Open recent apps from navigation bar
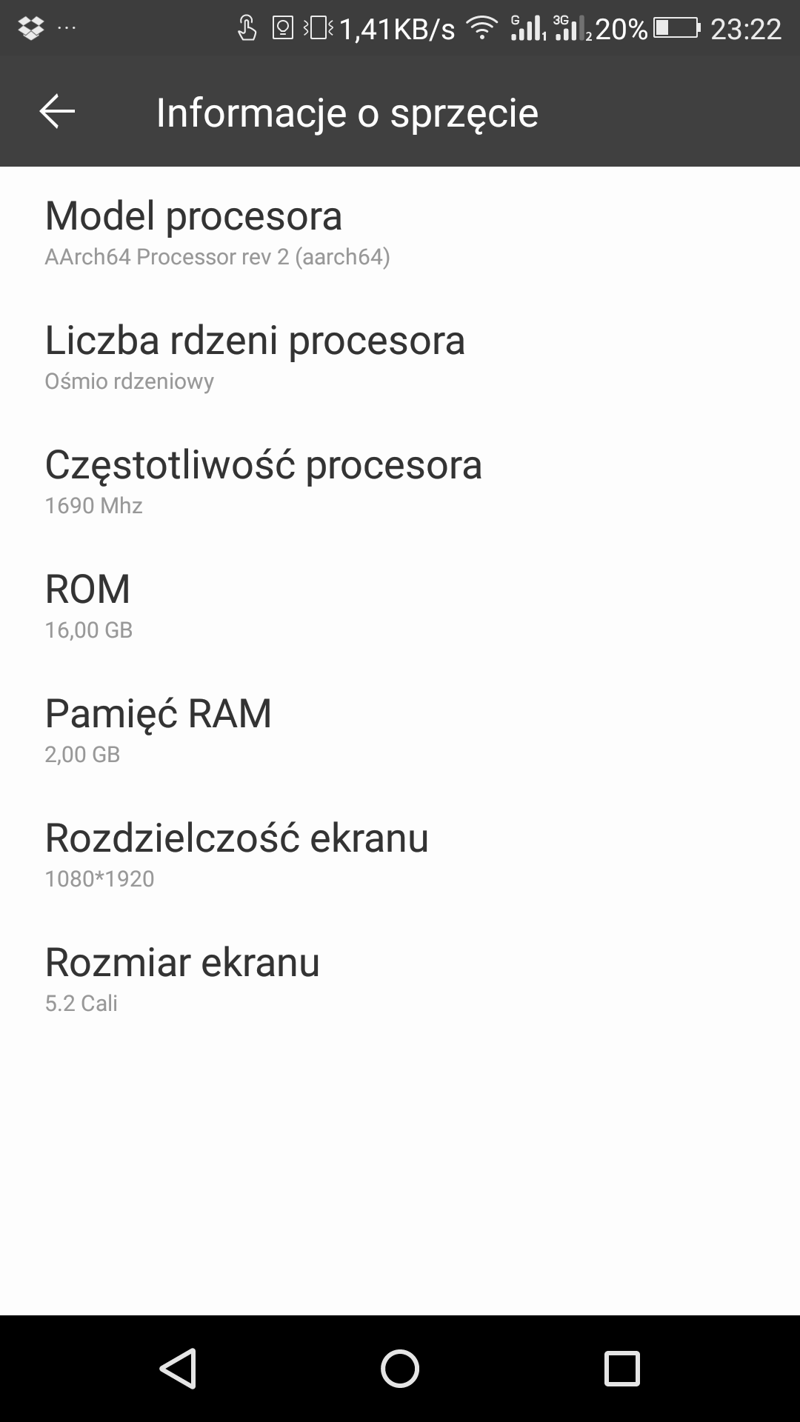 coord(621,1368)
